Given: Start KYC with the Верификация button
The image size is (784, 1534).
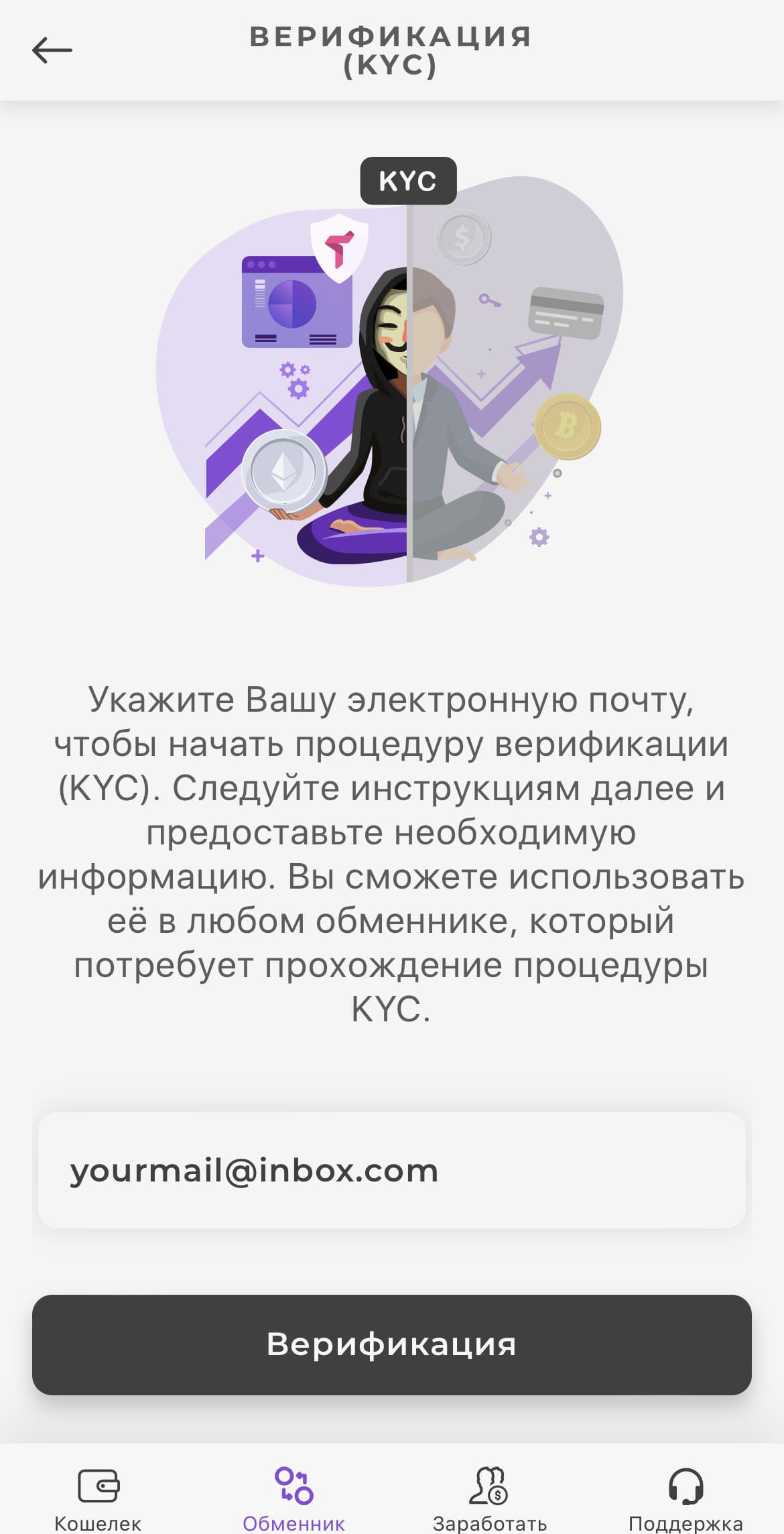Looking at the screenshot, I should [392, 1344].
